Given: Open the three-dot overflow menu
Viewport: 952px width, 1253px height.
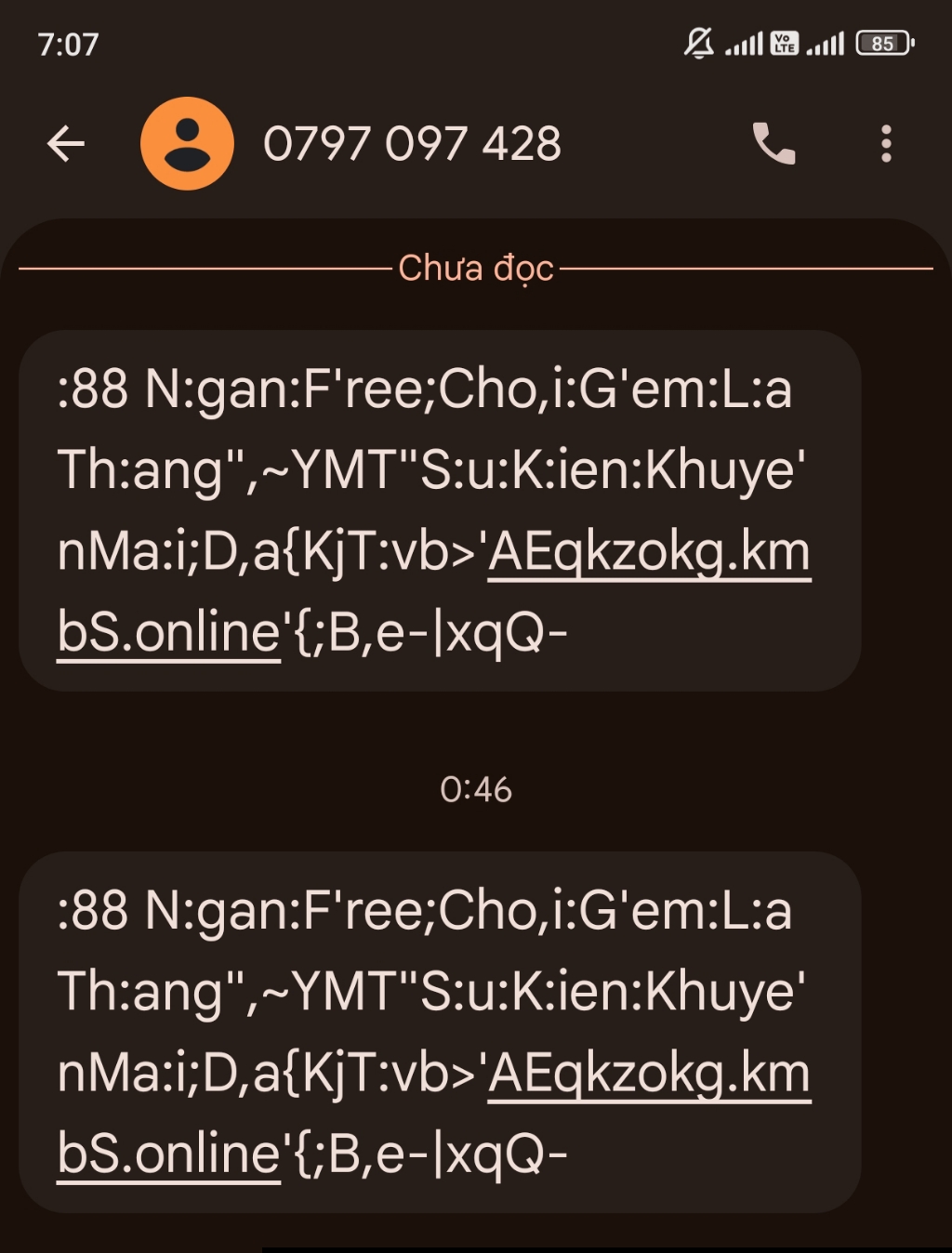Looking at the screenshot, I should click(886, 144).
